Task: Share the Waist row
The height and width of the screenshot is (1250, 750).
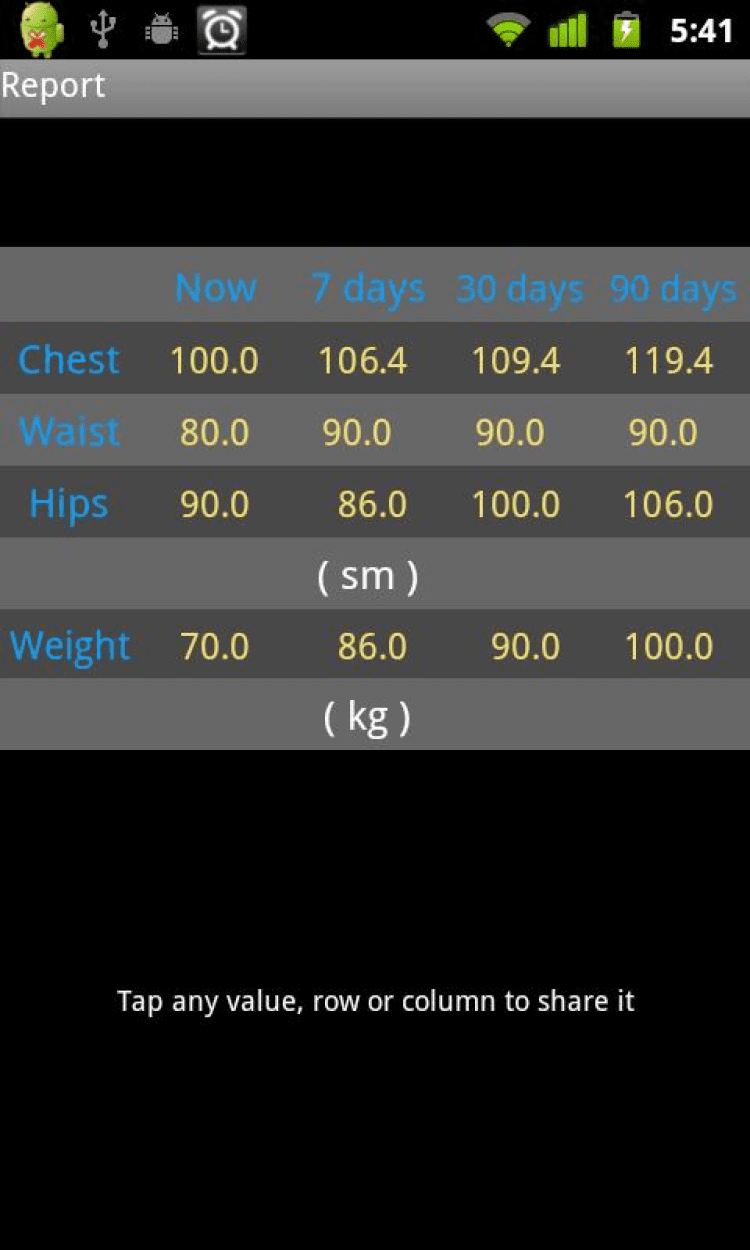Action: [x=68, y=431]
